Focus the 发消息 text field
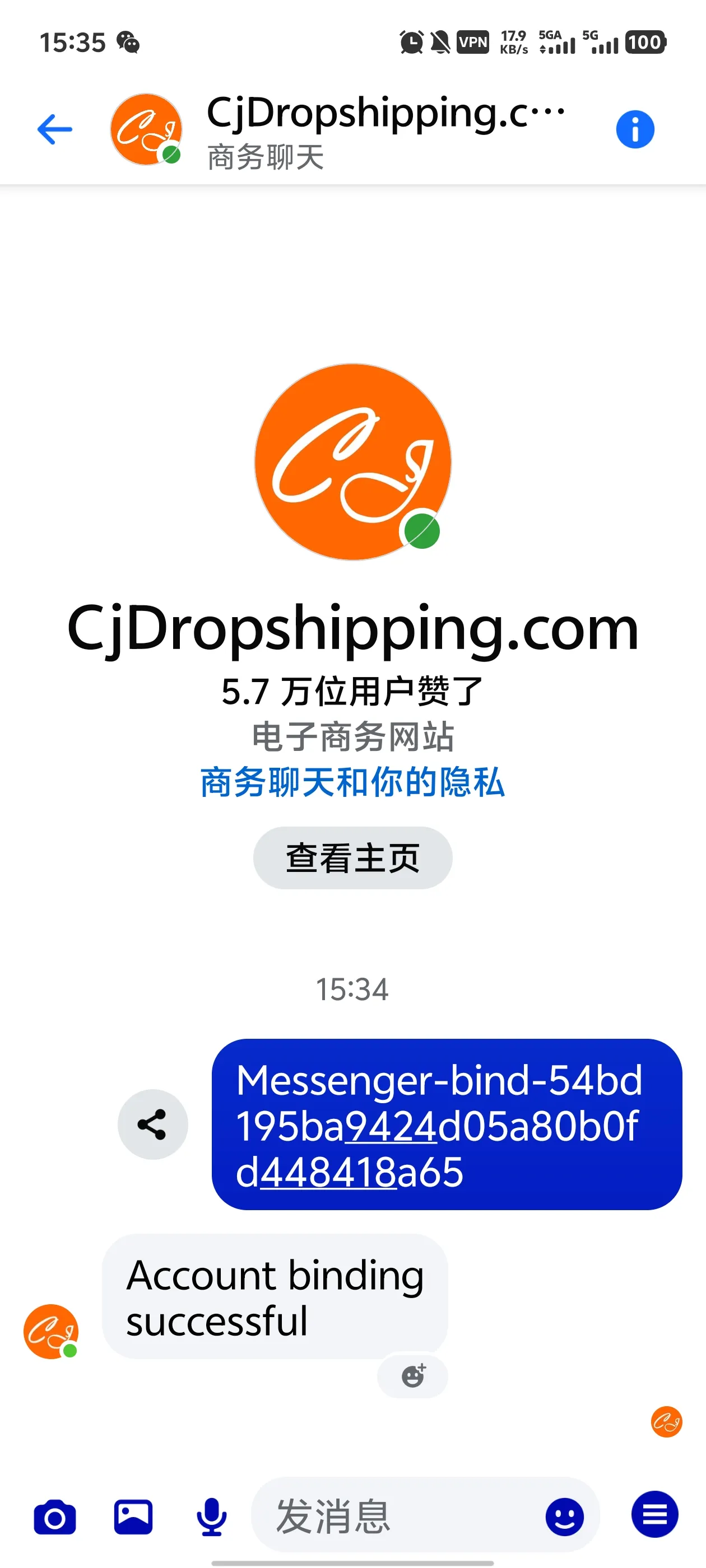 [396, 1517]
